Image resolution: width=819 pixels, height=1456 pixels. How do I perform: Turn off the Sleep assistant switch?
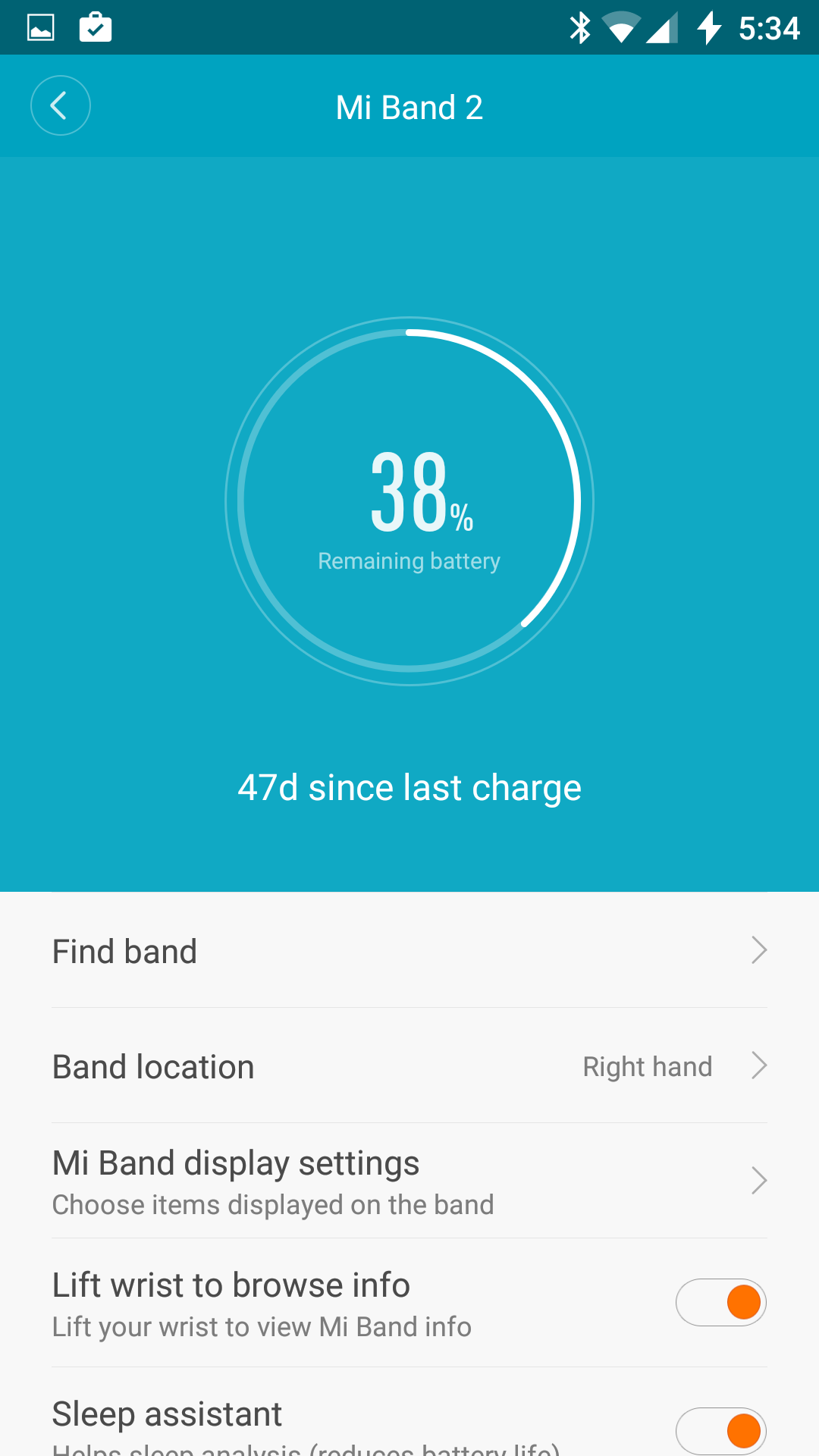[x=721, y=1431]
